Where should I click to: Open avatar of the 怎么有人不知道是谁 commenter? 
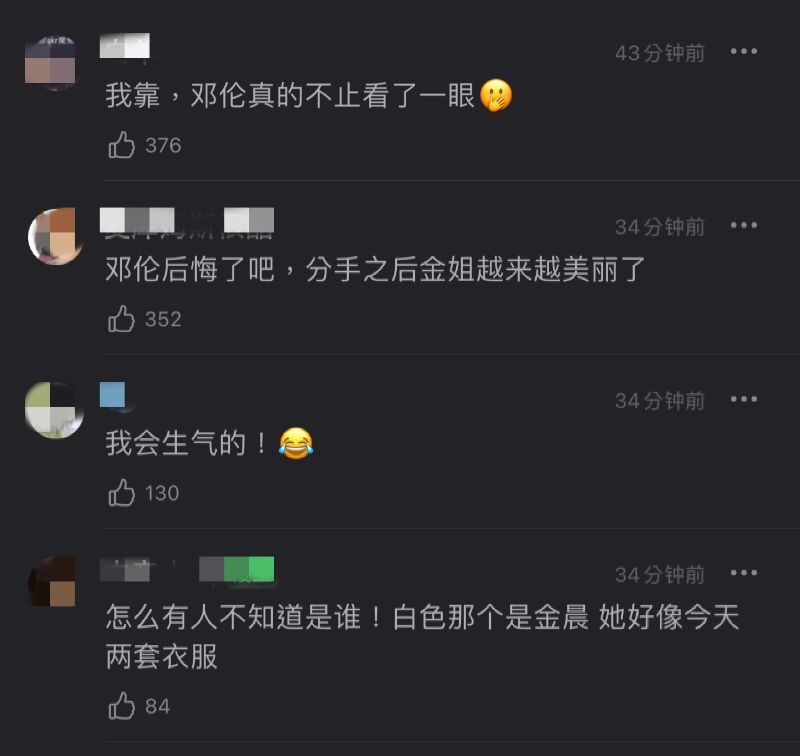(x=52, y=582)
